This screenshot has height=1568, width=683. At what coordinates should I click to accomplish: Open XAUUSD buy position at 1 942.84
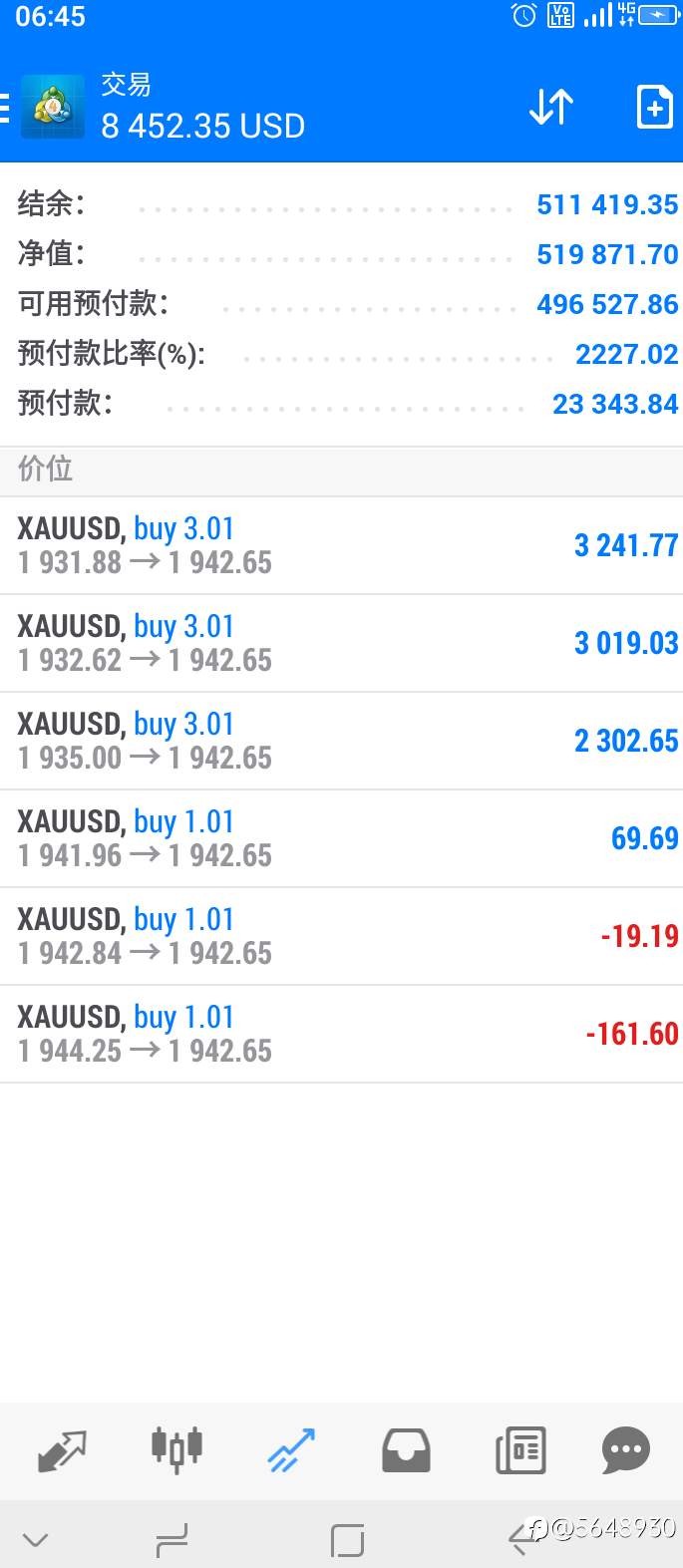point(341,936)
